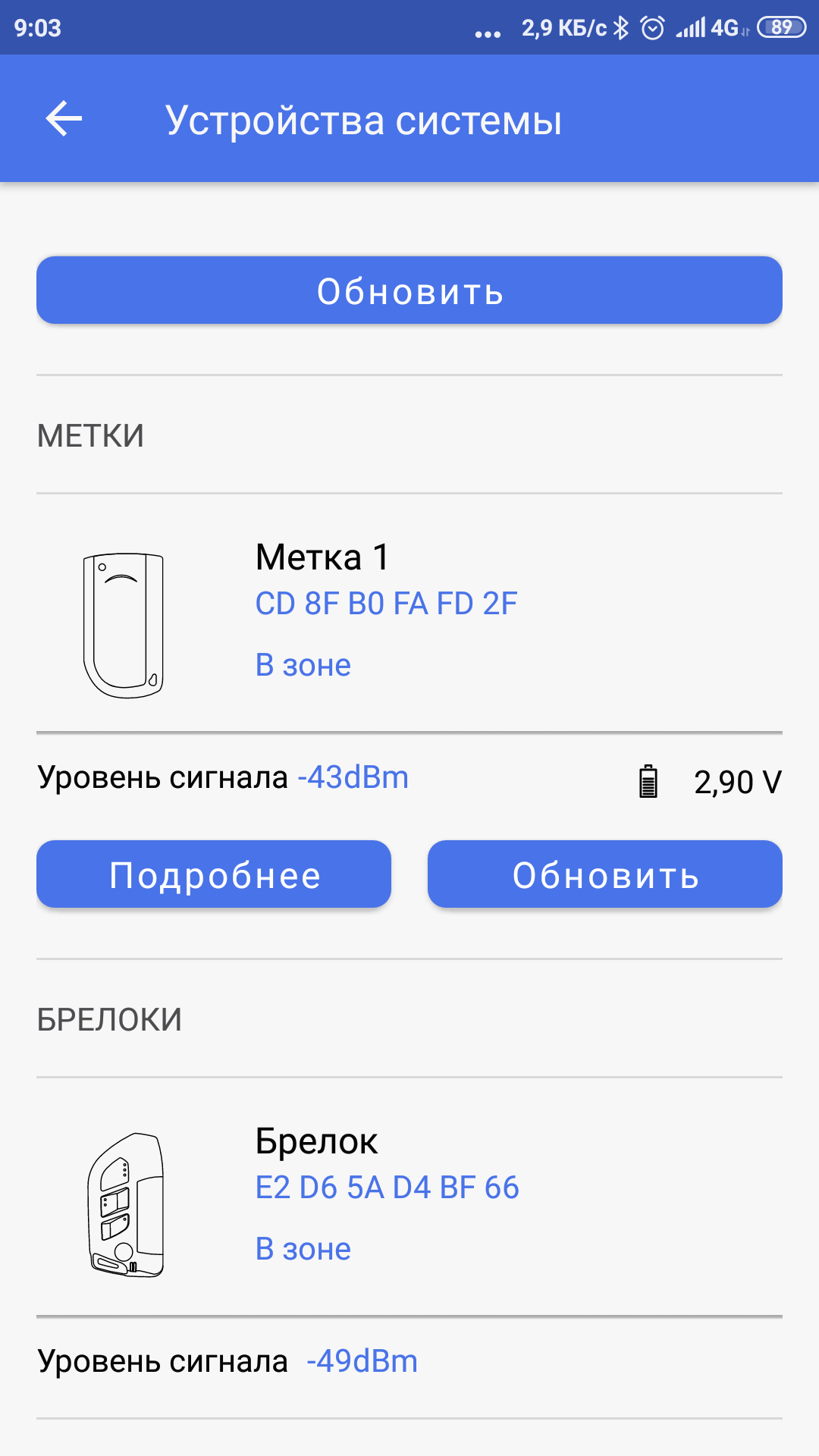Image resolution: width=819 pixels, height=1456 pixels.
Task: Go back using the arrow in the header
Action: (64, 119)
